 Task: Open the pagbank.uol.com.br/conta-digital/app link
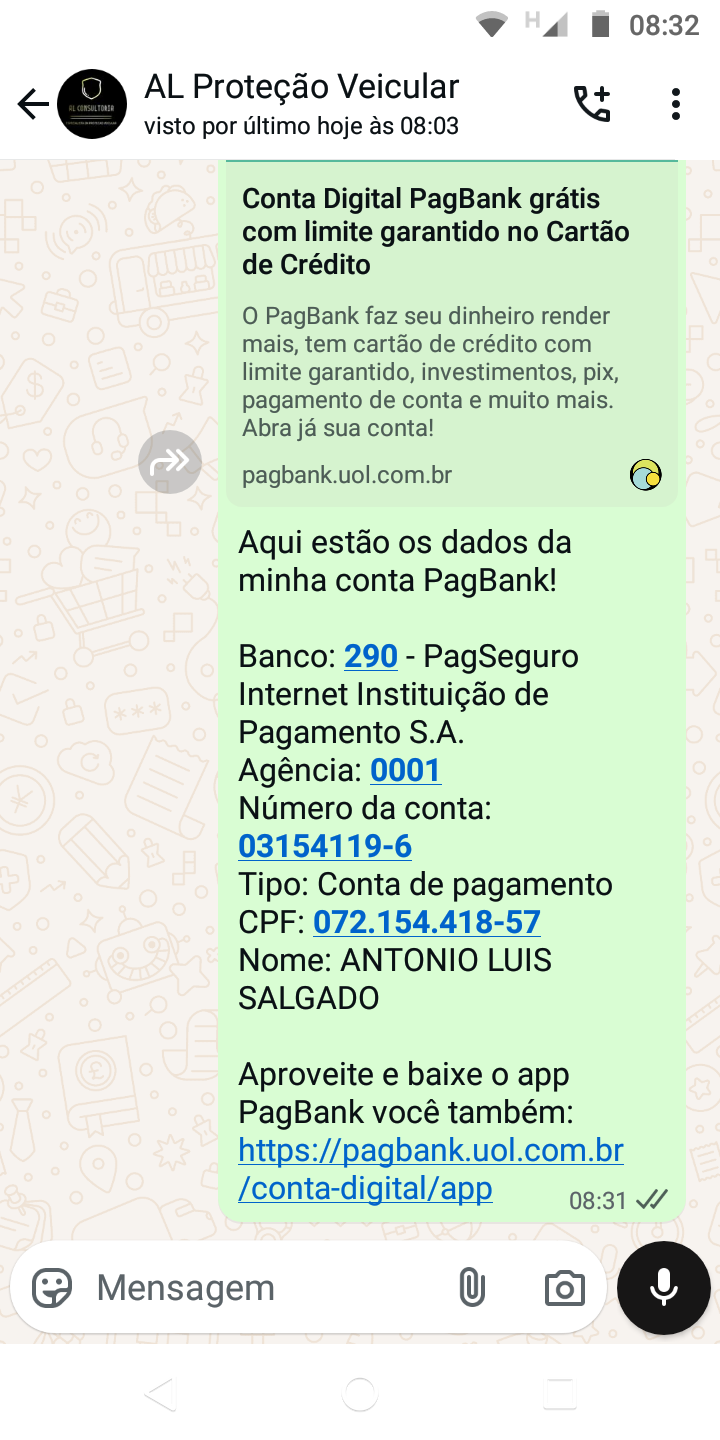[x=430, y=1169]
